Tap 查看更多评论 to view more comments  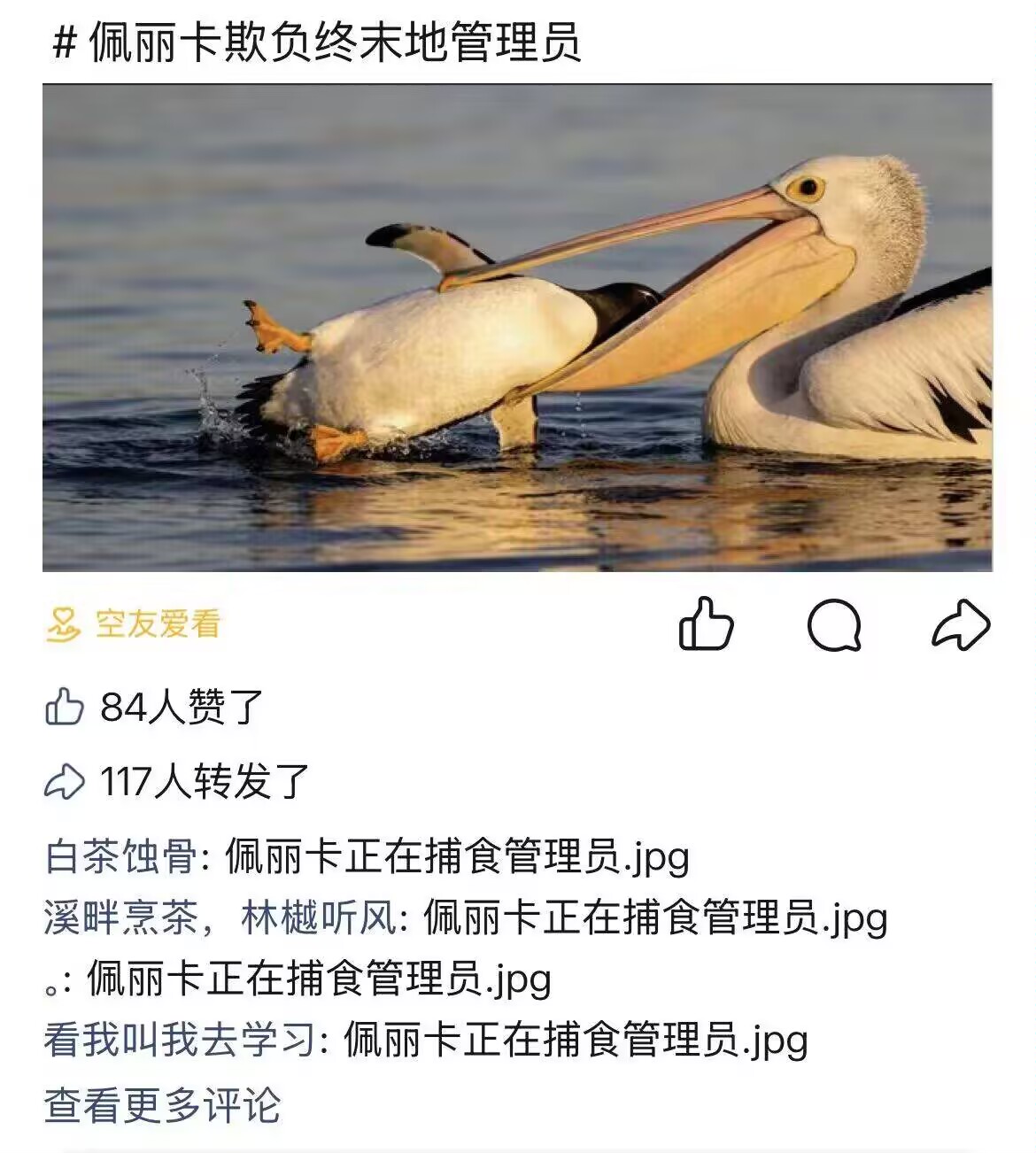162,1105
